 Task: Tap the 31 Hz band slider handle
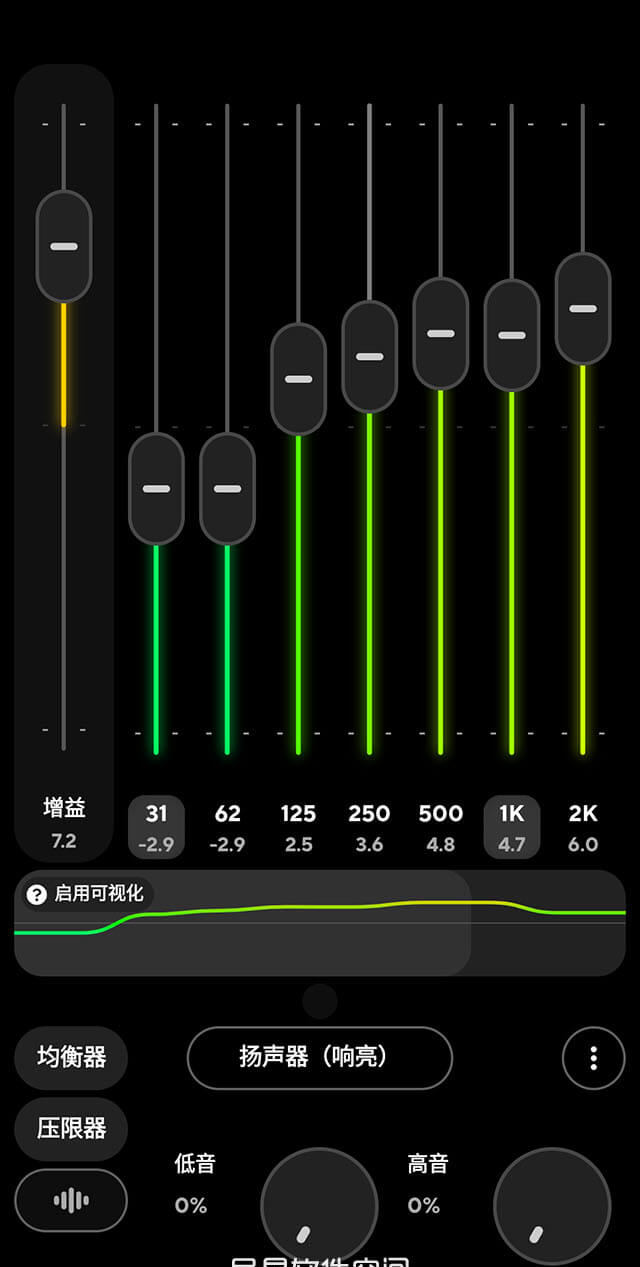156,488
